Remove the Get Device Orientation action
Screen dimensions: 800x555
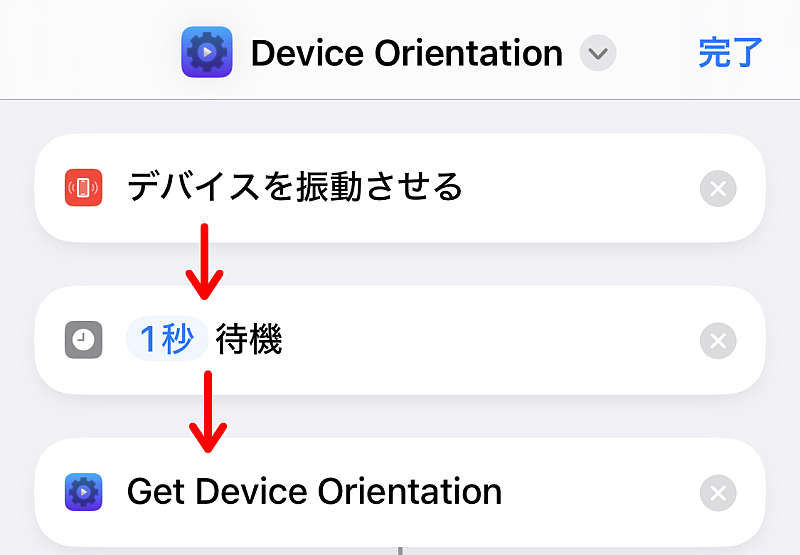click(x=718, y=493)
